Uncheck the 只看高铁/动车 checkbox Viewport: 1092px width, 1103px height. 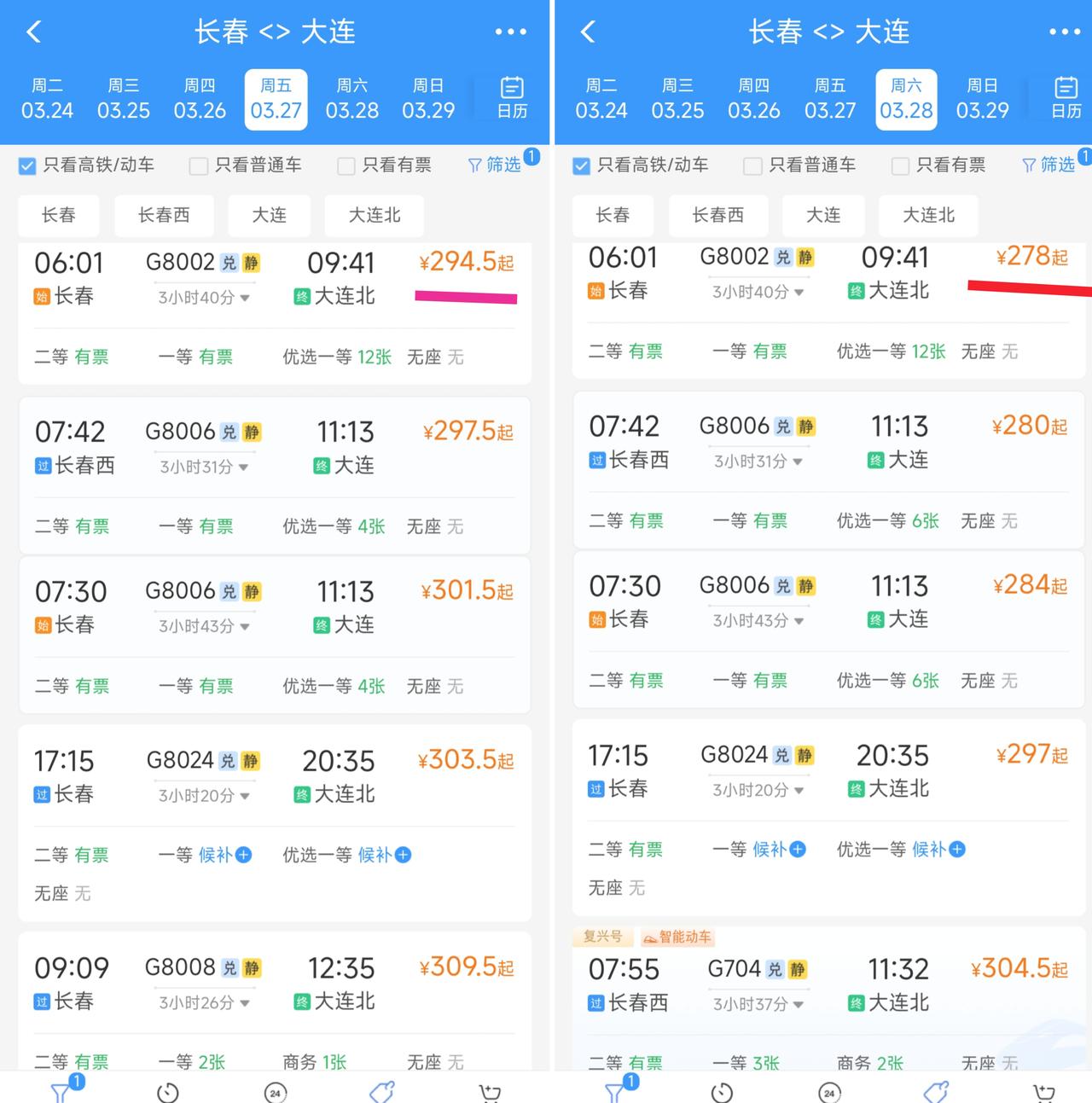[26, 165]
